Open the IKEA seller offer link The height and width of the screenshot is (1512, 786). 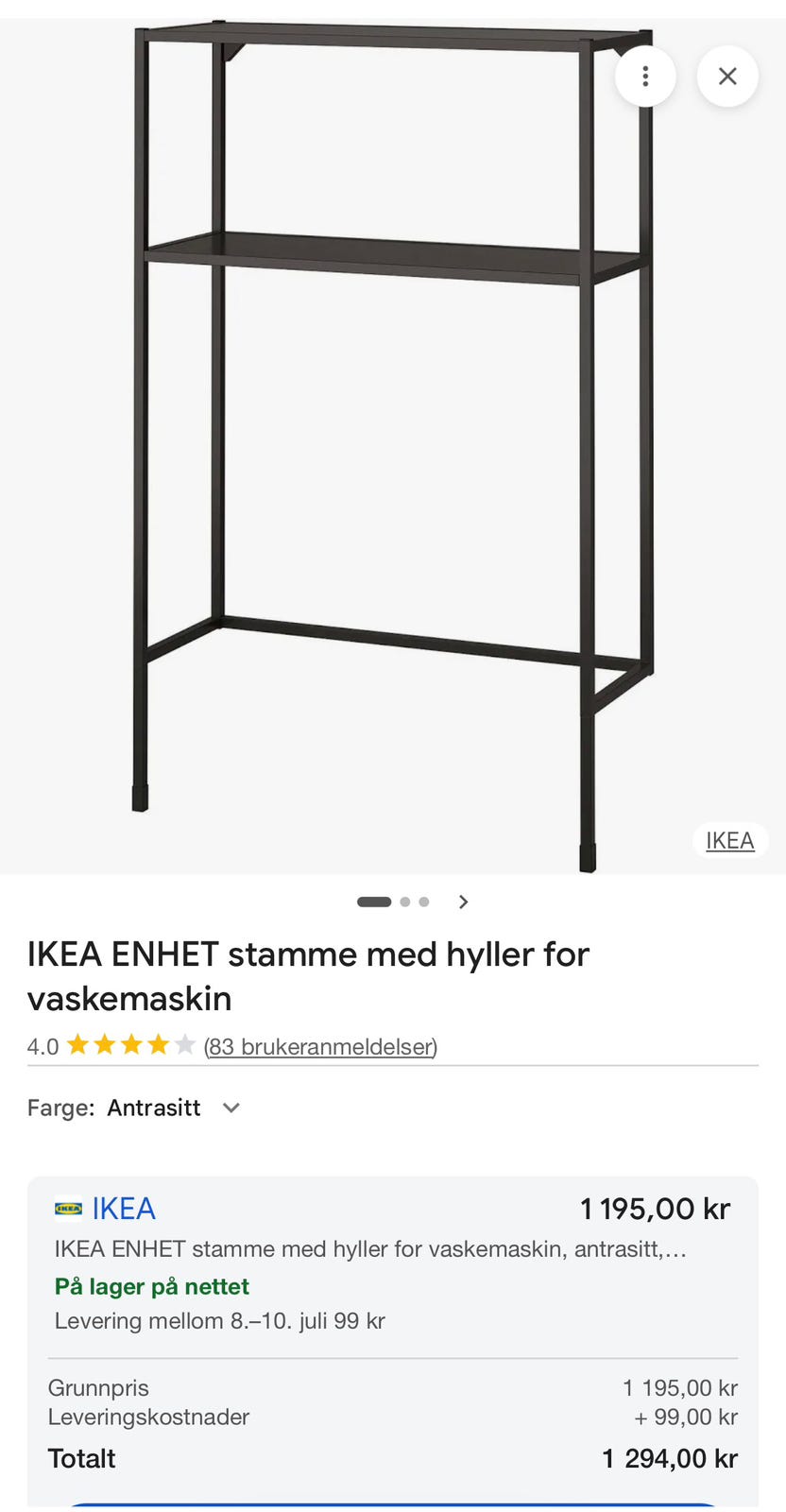[x=124, y=1209]
